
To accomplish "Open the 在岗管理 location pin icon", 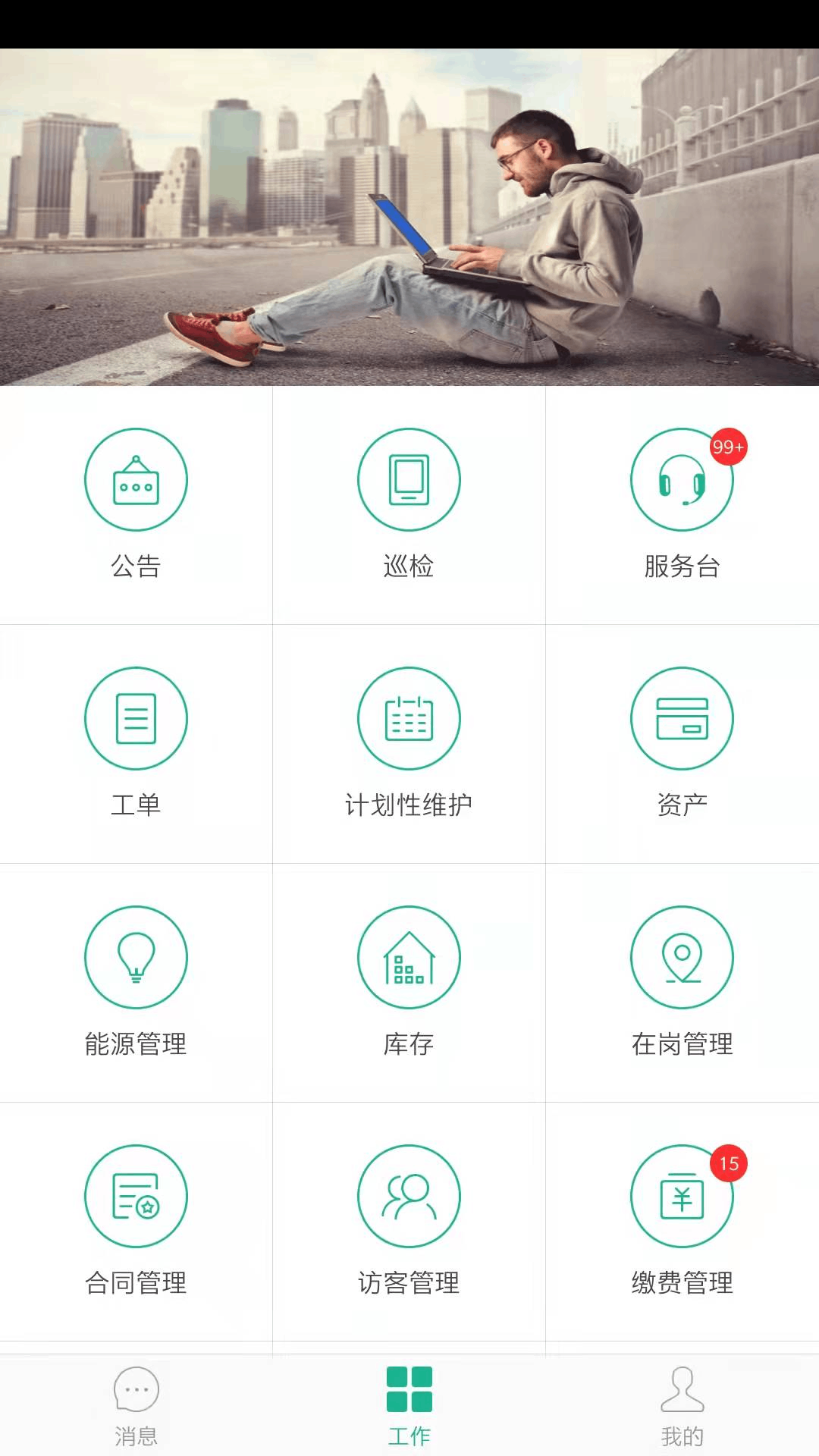I will [681, 957].
